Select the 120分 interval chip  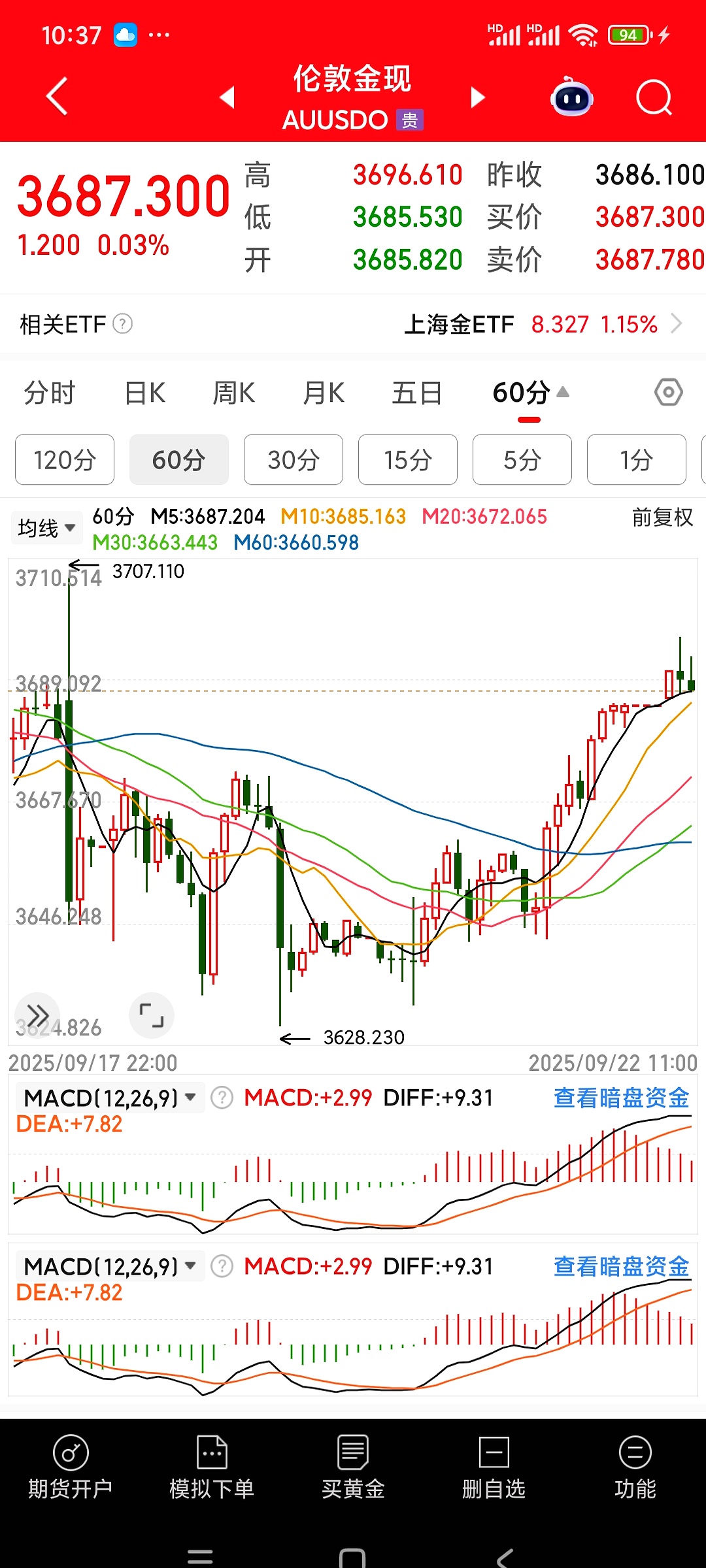[65, 460]
